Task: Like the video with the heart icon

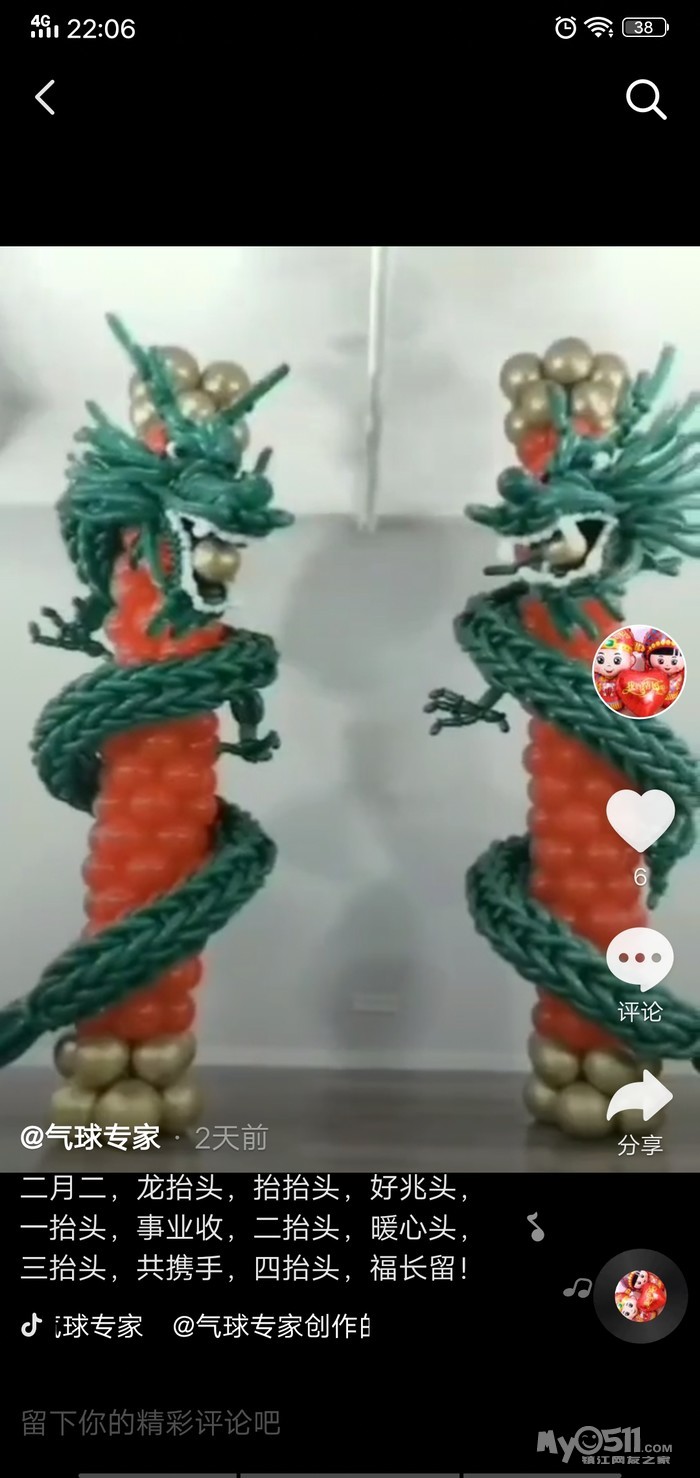Action: click(640, 819)
